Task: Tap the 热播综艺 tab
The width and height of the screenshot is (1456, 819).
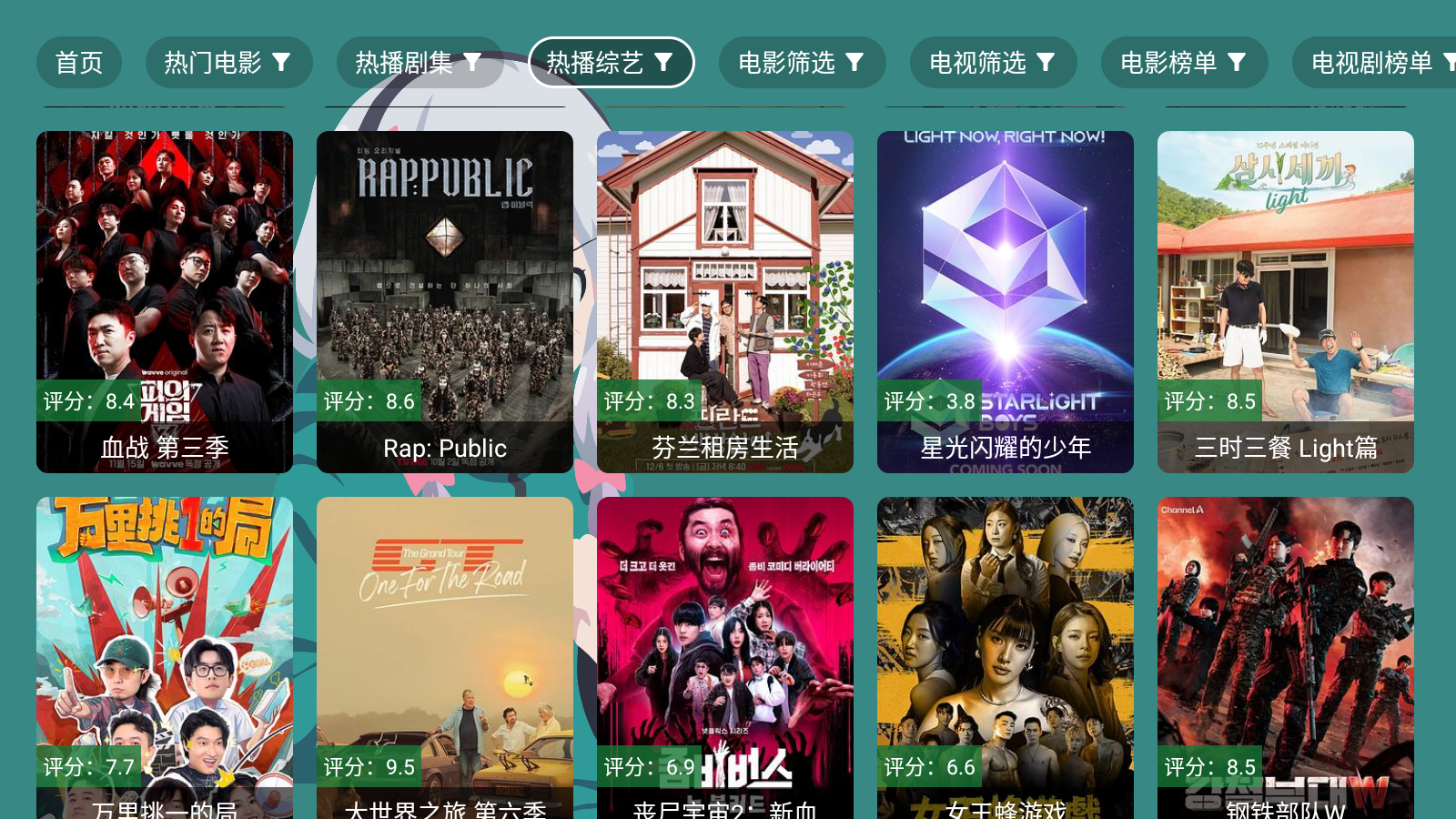Action: (x=611, y=63)
